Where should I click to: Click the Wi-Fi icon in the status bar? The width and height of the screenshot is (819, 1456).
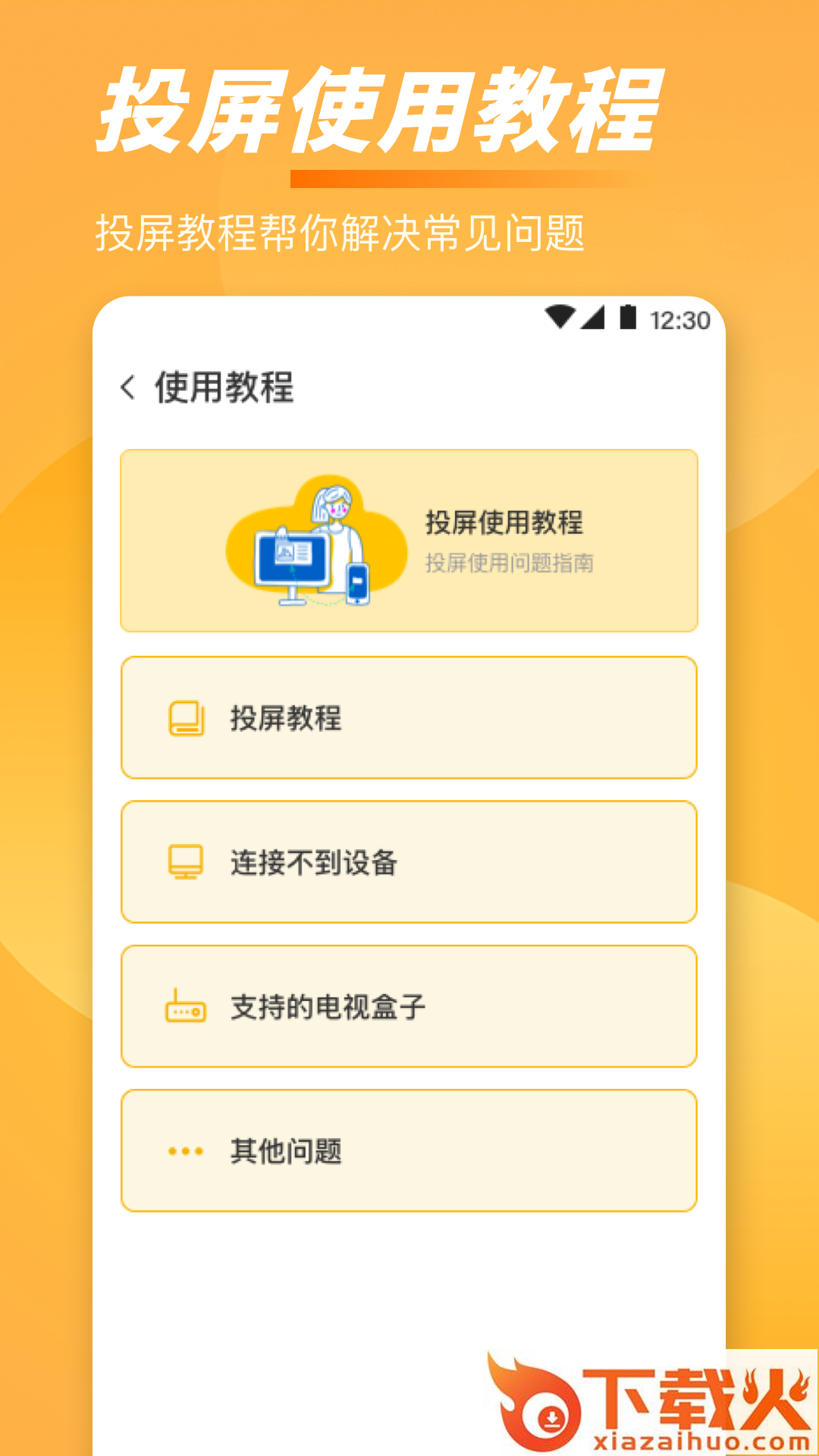click(559, 318)
